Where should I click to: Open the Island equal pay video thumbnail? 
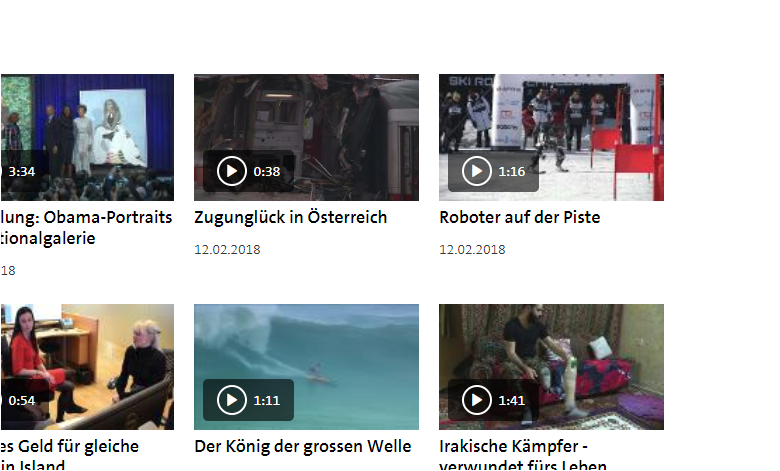click(87, 367)
